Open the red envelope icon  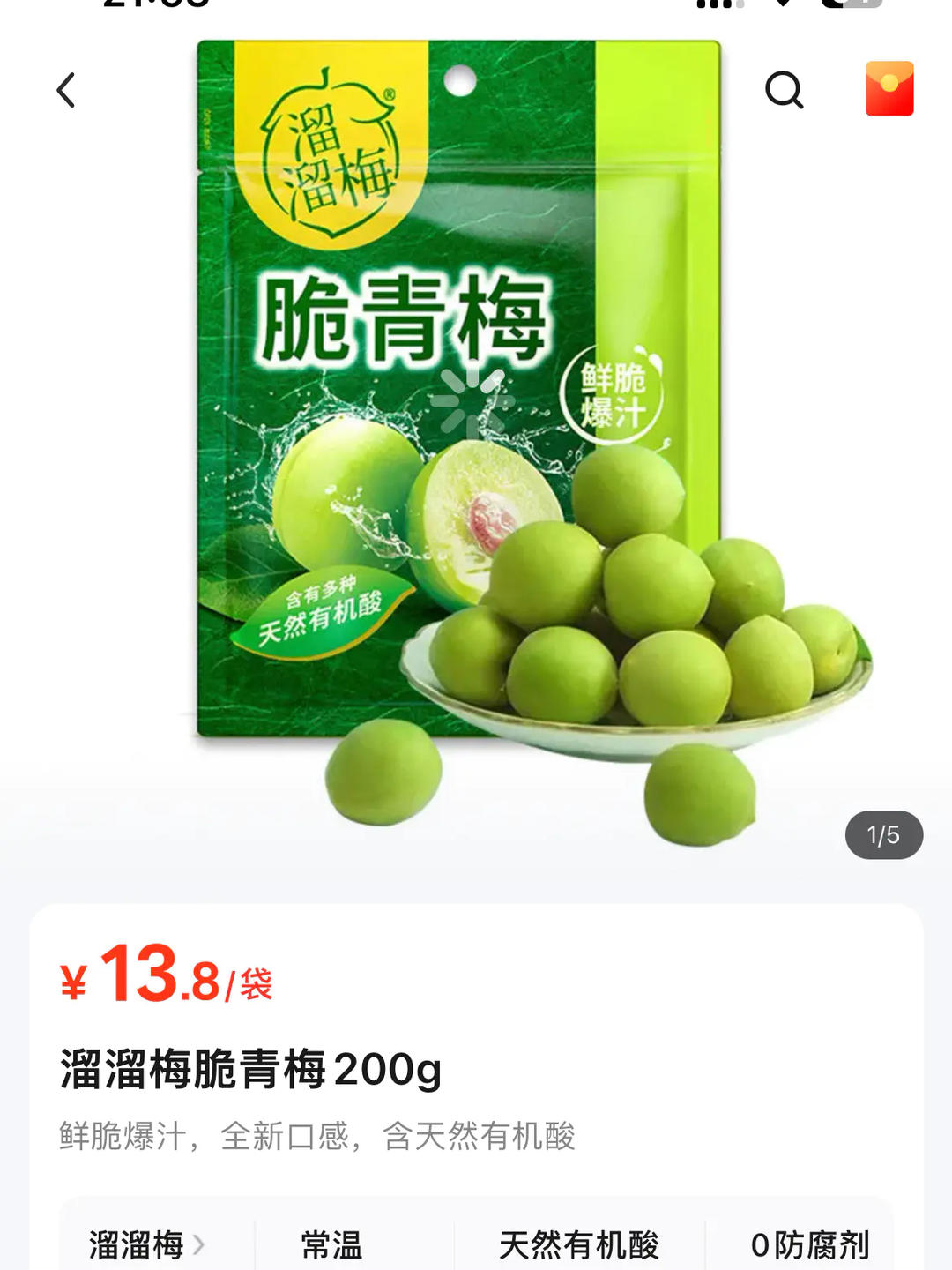(889, 89)
